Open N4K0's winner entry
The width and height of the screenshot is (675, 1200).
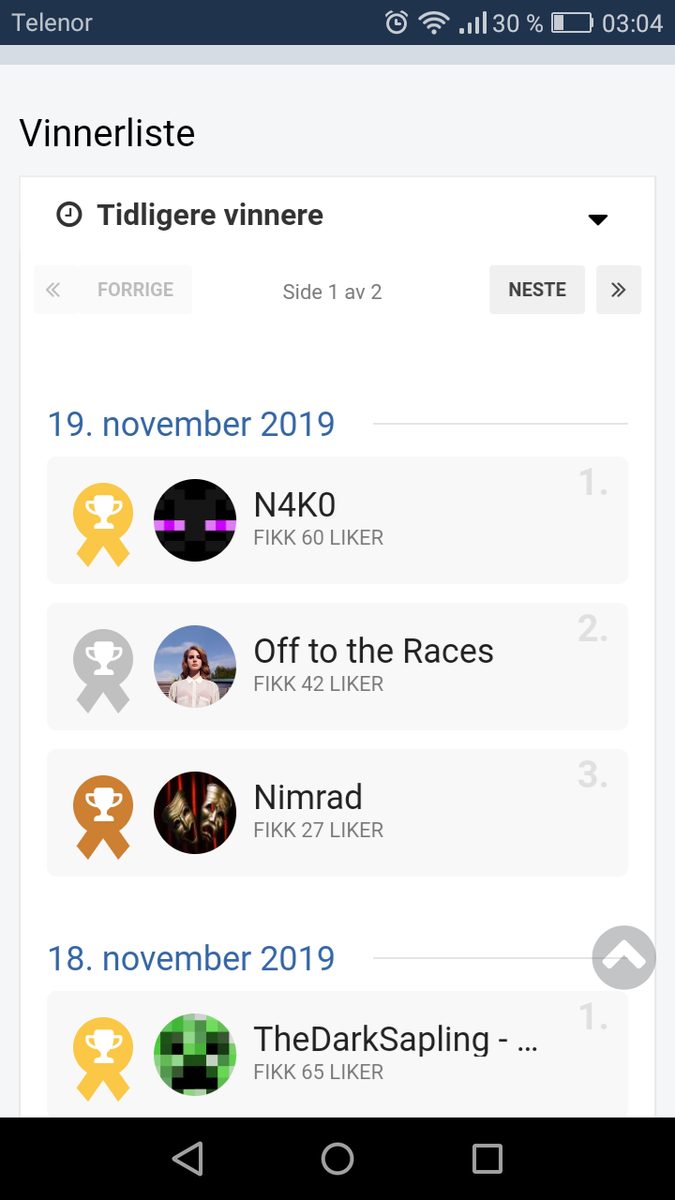337,520
